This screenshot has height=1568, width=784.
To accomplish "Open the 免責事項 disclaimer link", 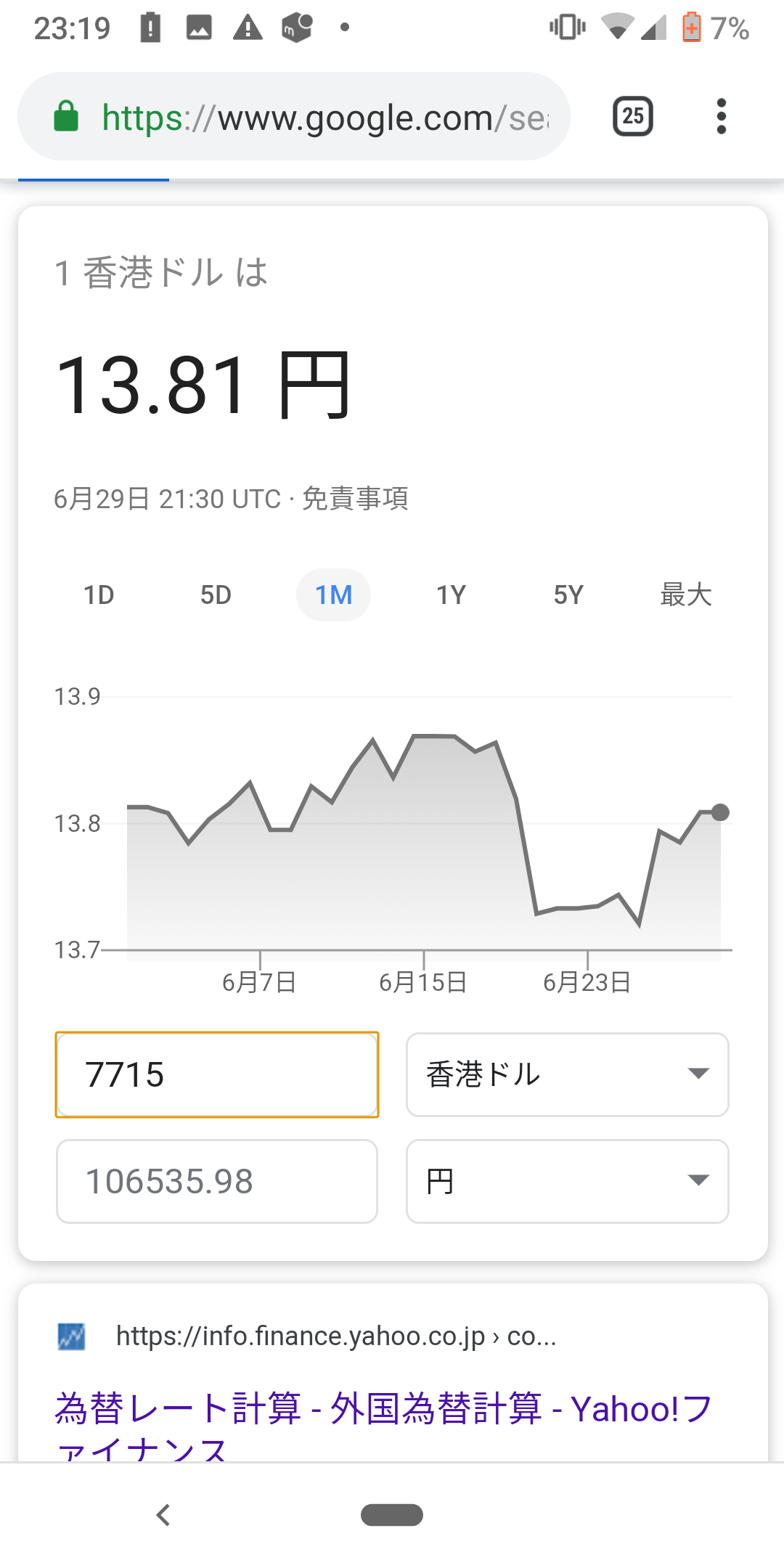I will pos(355,499).
